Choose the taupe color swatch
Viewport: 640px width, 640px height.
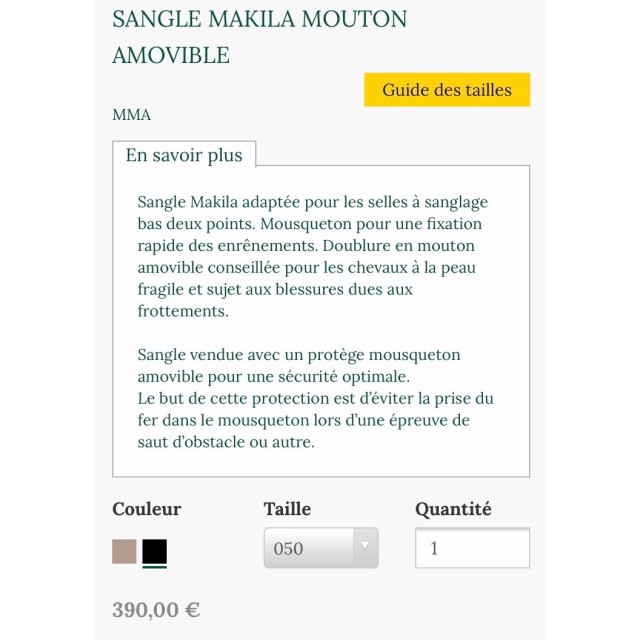(124, 551)
